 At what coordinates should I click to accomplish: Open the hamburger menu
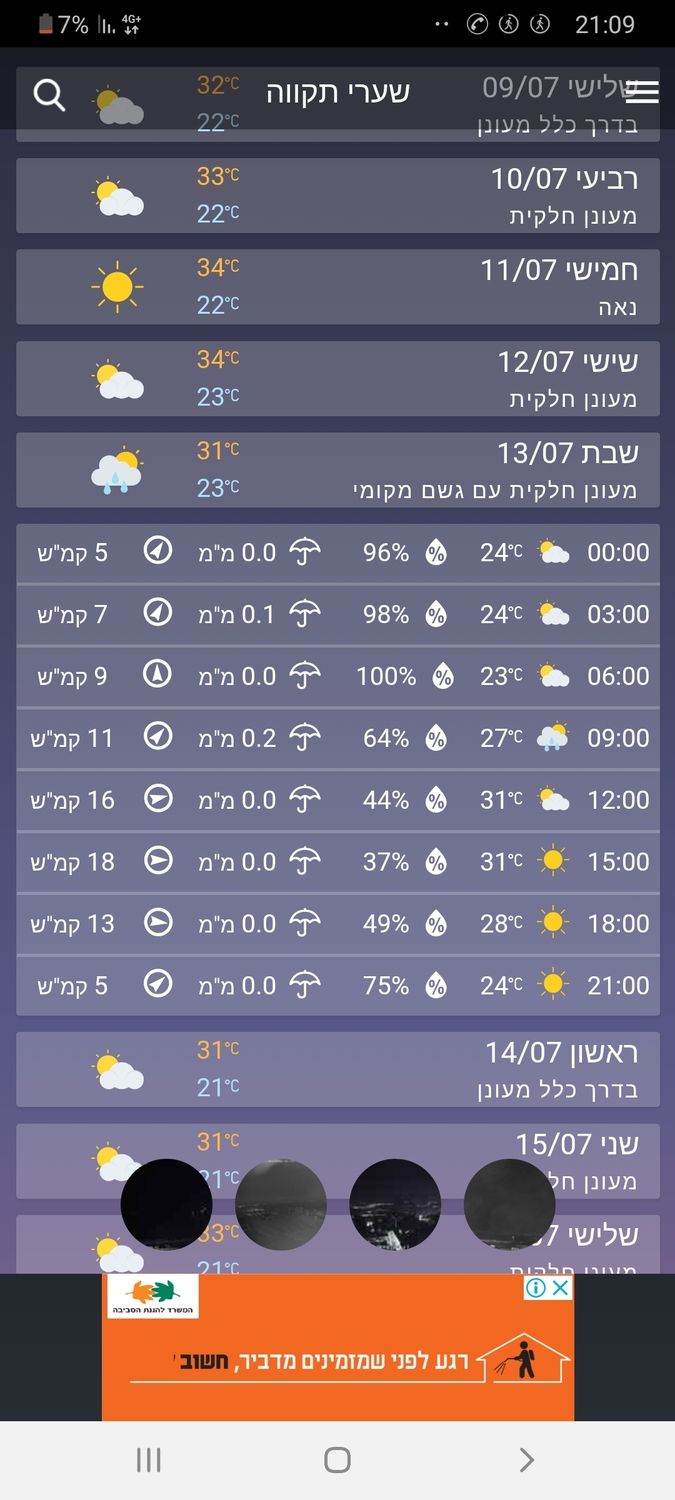tap(641, 92)
